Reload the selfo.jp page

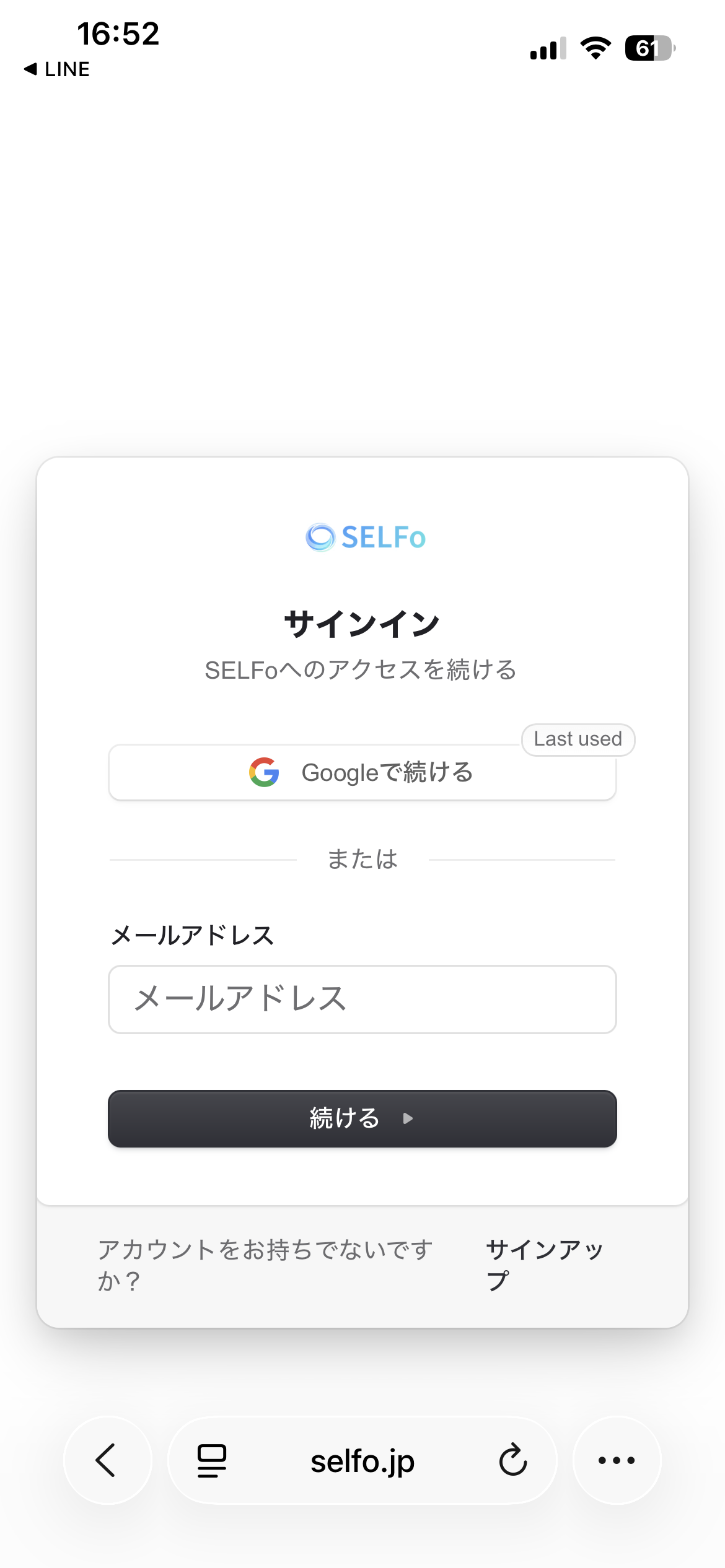(513, 1460)
